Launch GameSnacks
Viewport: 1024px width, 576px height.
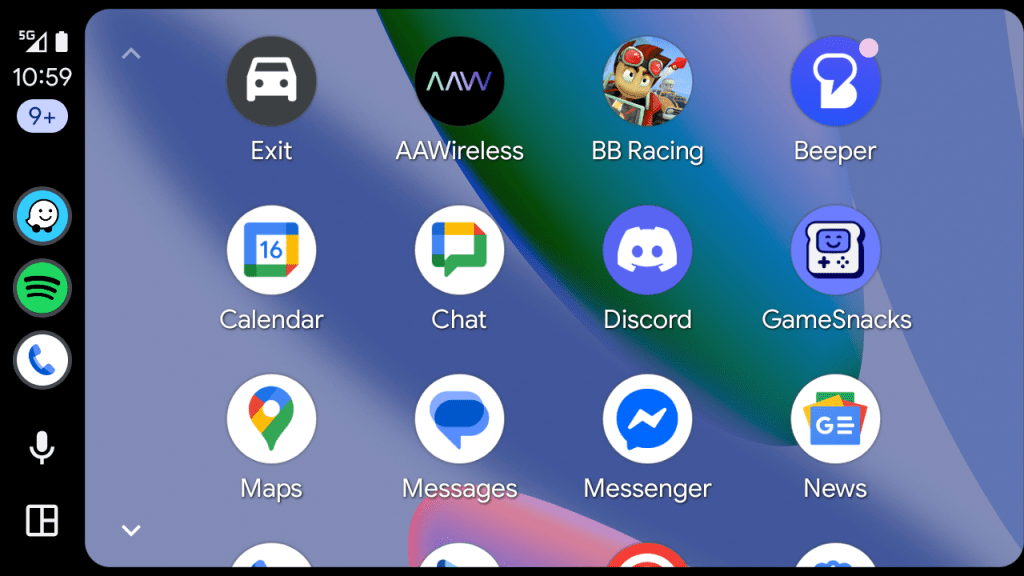(835, 250)
